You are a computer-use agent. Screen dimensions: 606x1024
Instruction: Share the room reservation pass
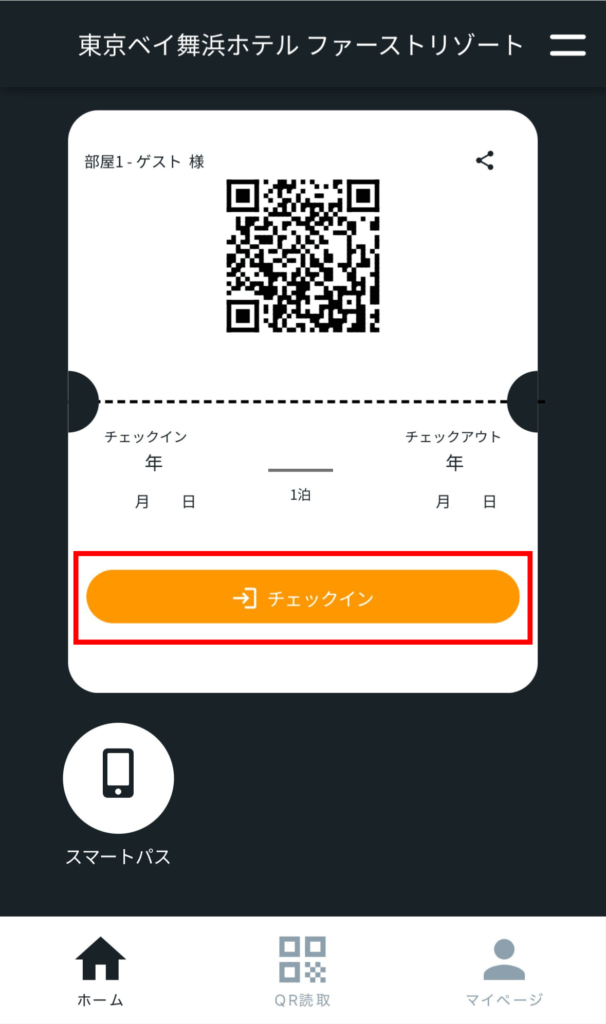[485, 160]
